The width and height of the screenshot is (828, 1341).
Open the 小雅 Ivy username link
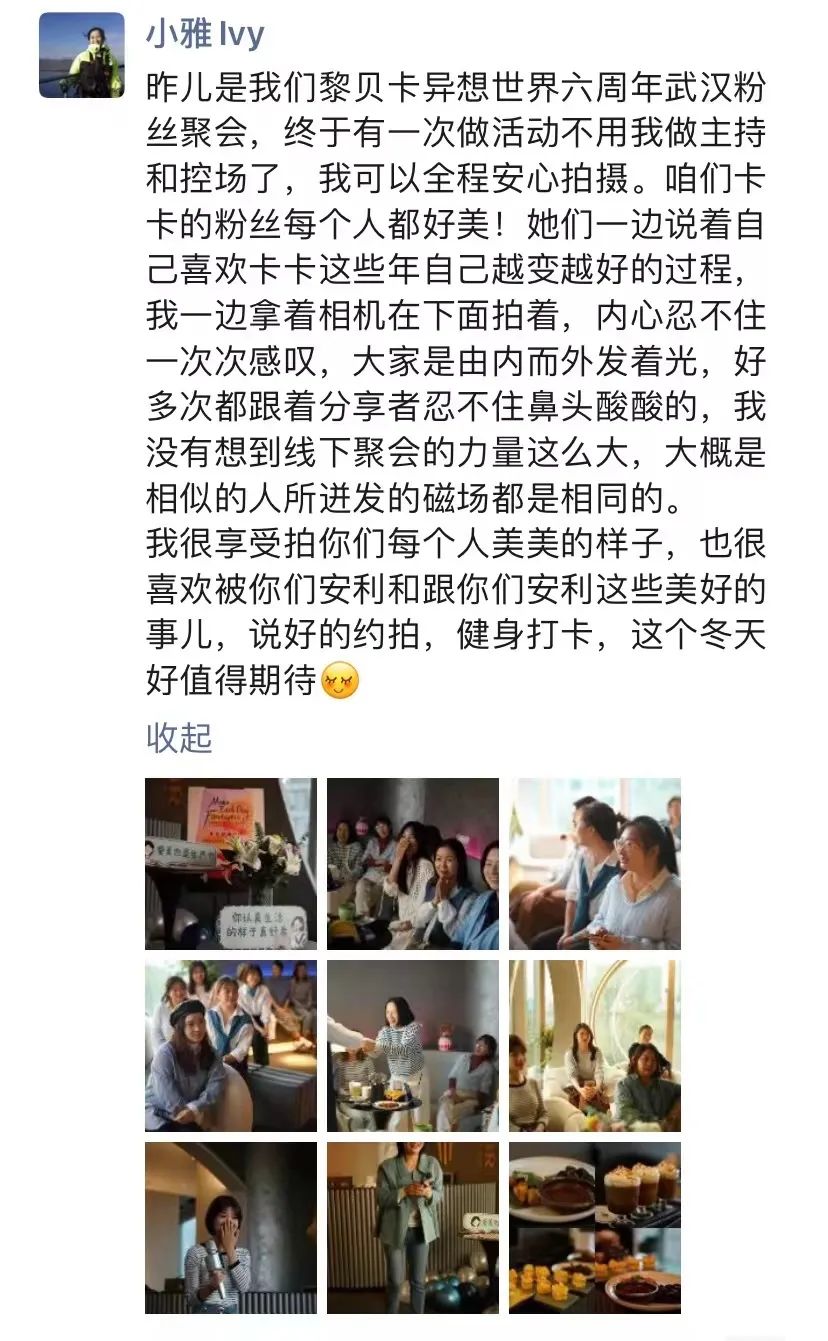click(x=205, y=35)
